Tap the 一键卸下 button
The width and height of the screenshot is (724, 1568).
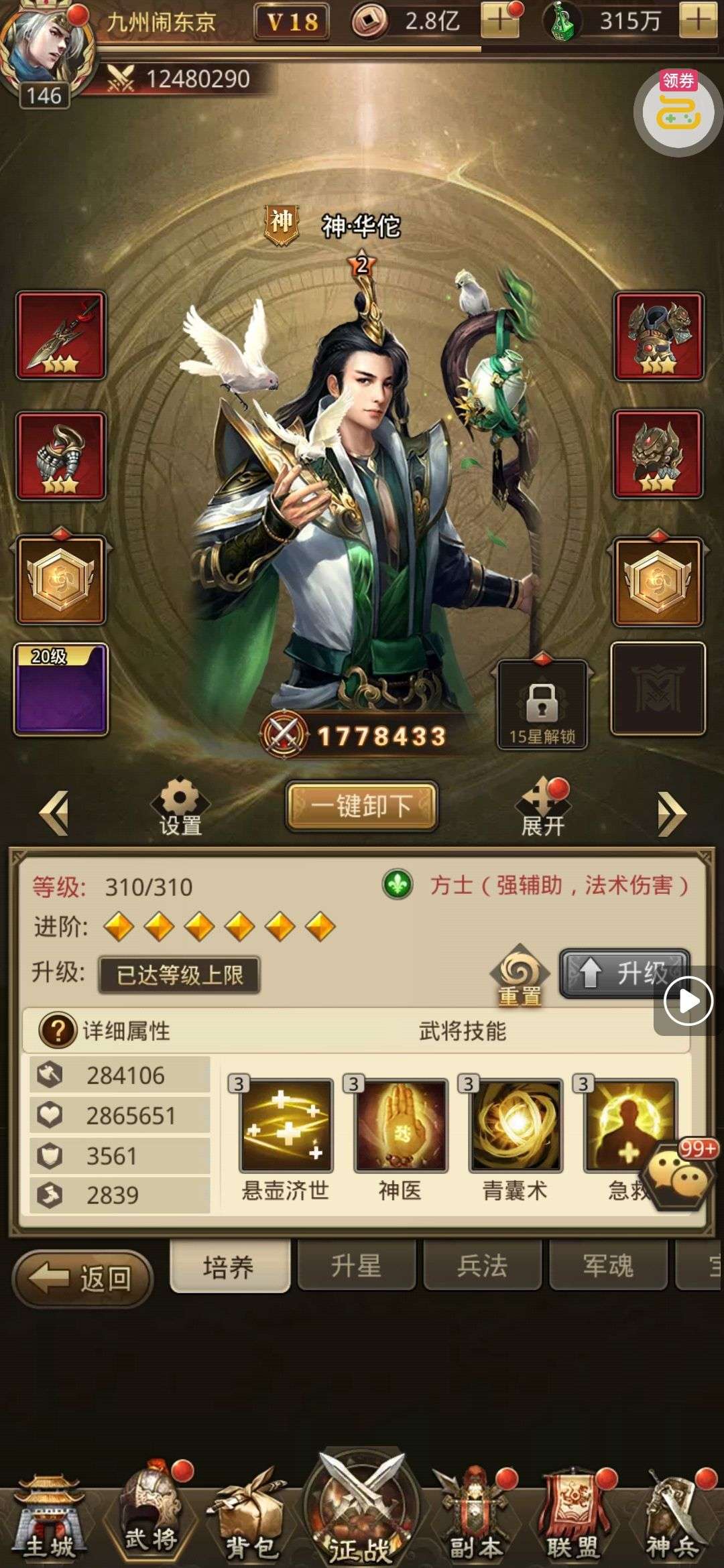click(x=362, y=806)
